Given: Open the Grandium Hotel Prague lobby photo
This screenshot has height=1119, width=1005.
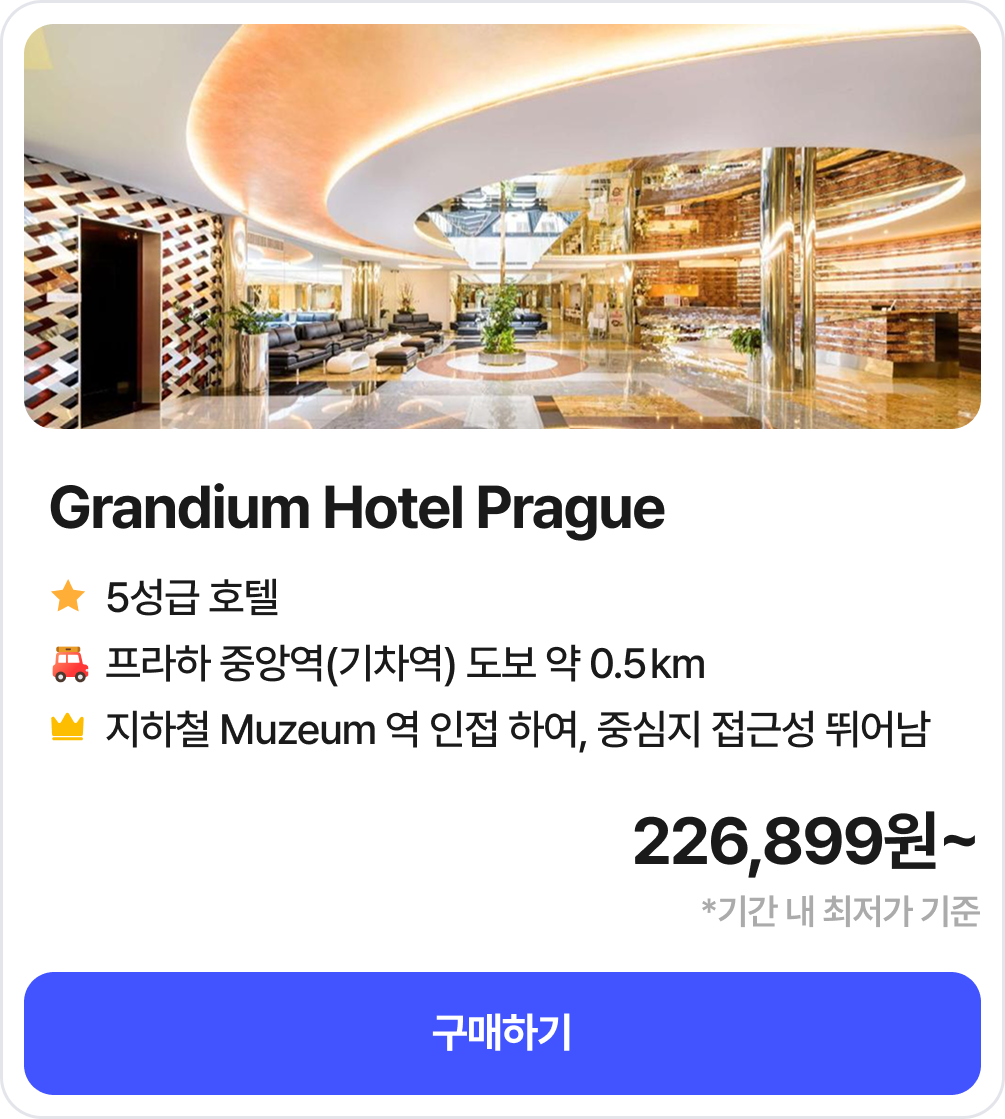Looking at the screenshot, I should pyautogui.click(x=502, y=227).
